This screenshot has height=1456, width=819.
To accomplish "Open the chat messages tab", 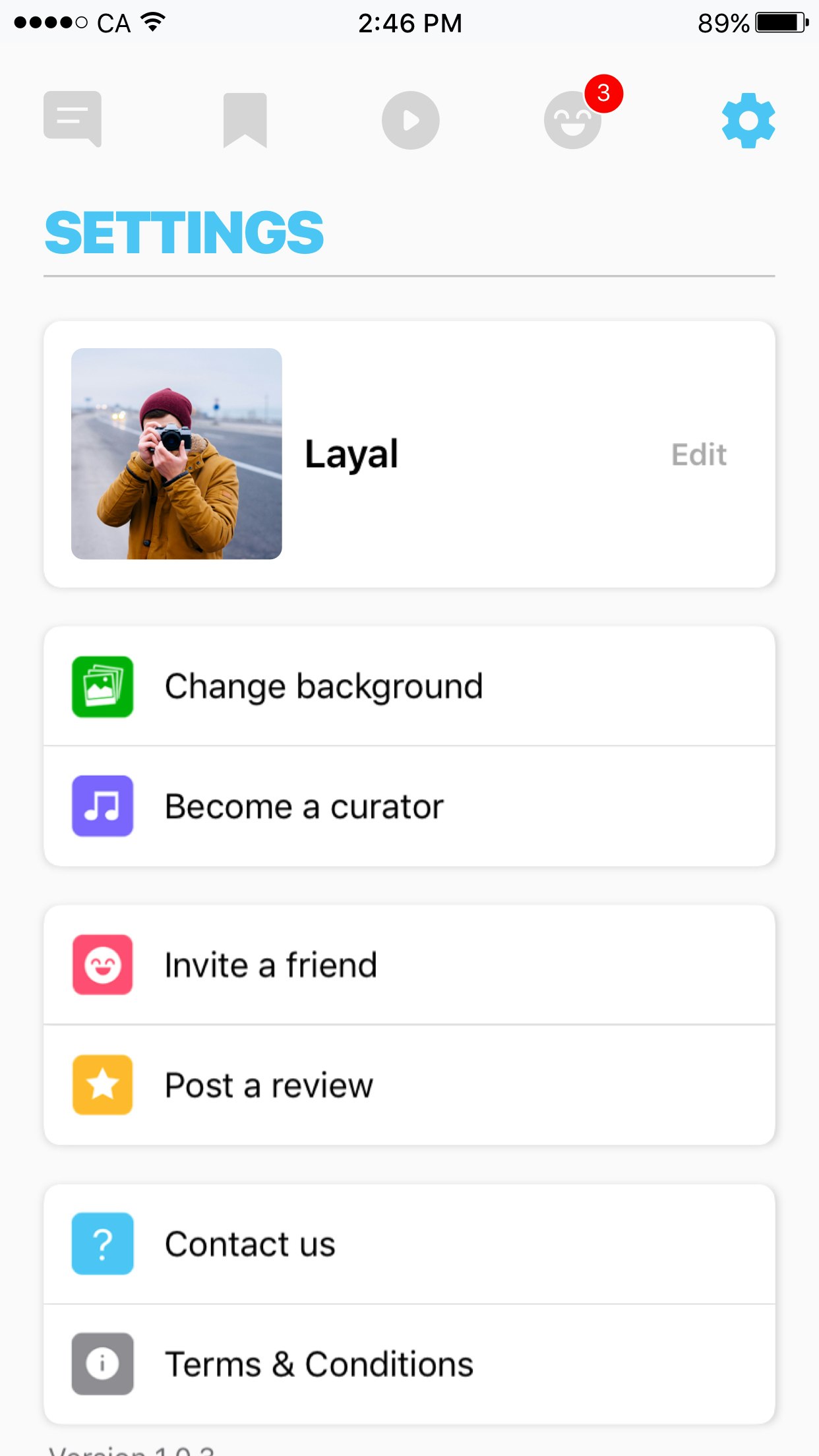I will 73,119.
